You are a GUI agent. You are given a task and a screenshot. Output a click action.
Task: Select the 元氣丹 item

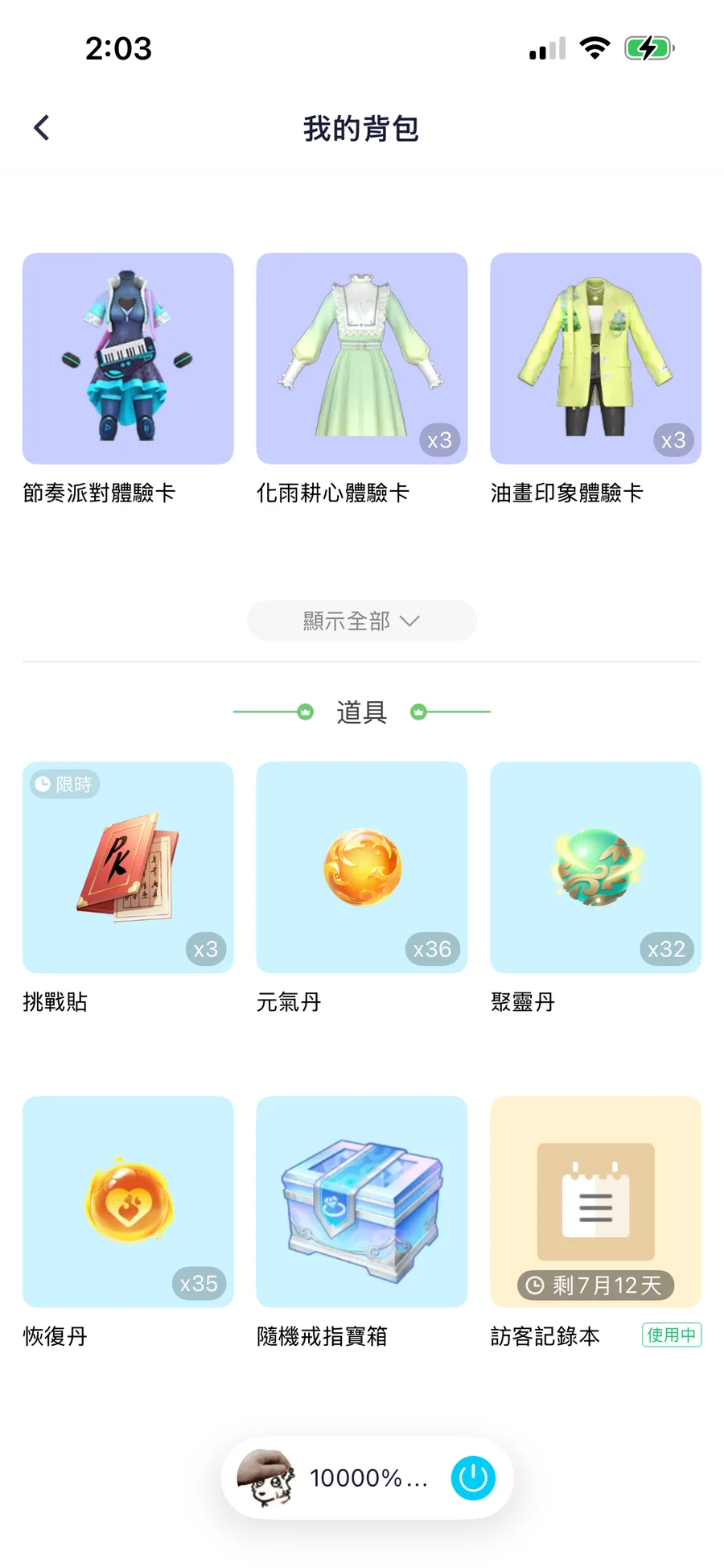click(361, 868)
